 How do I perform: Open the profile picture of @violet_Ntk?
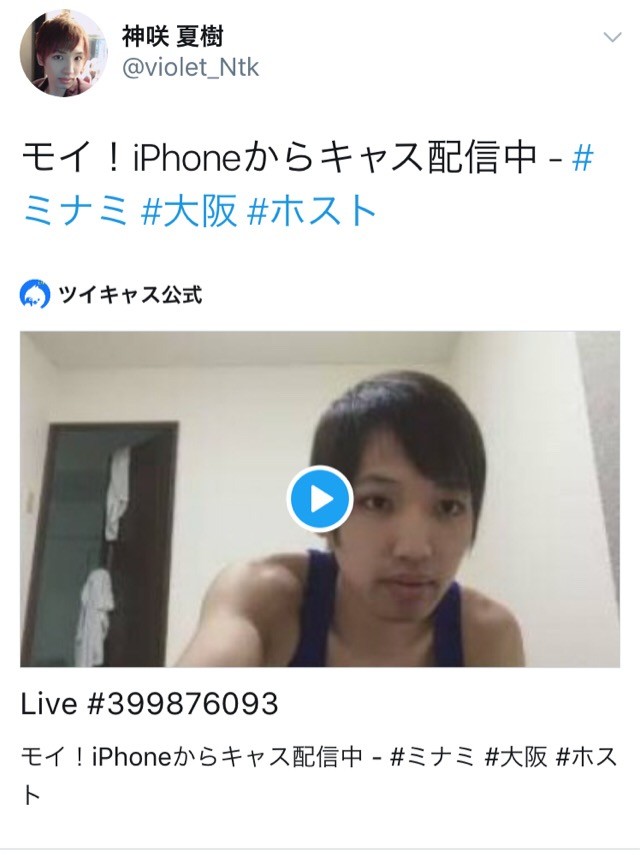pyautogui.click(x=62, y=53)
